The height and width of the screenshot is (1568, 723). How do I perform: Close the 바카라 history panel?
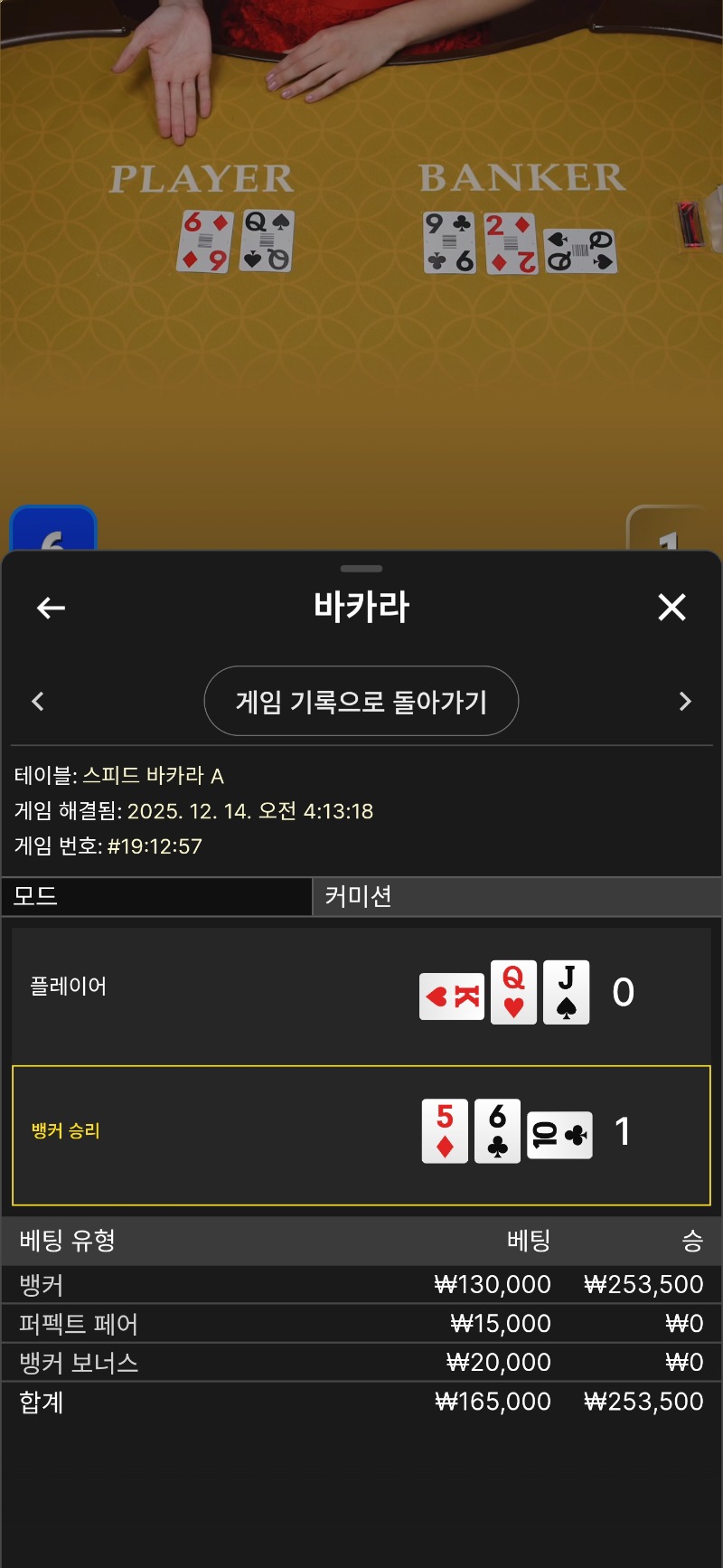click(x=671, y=608)
